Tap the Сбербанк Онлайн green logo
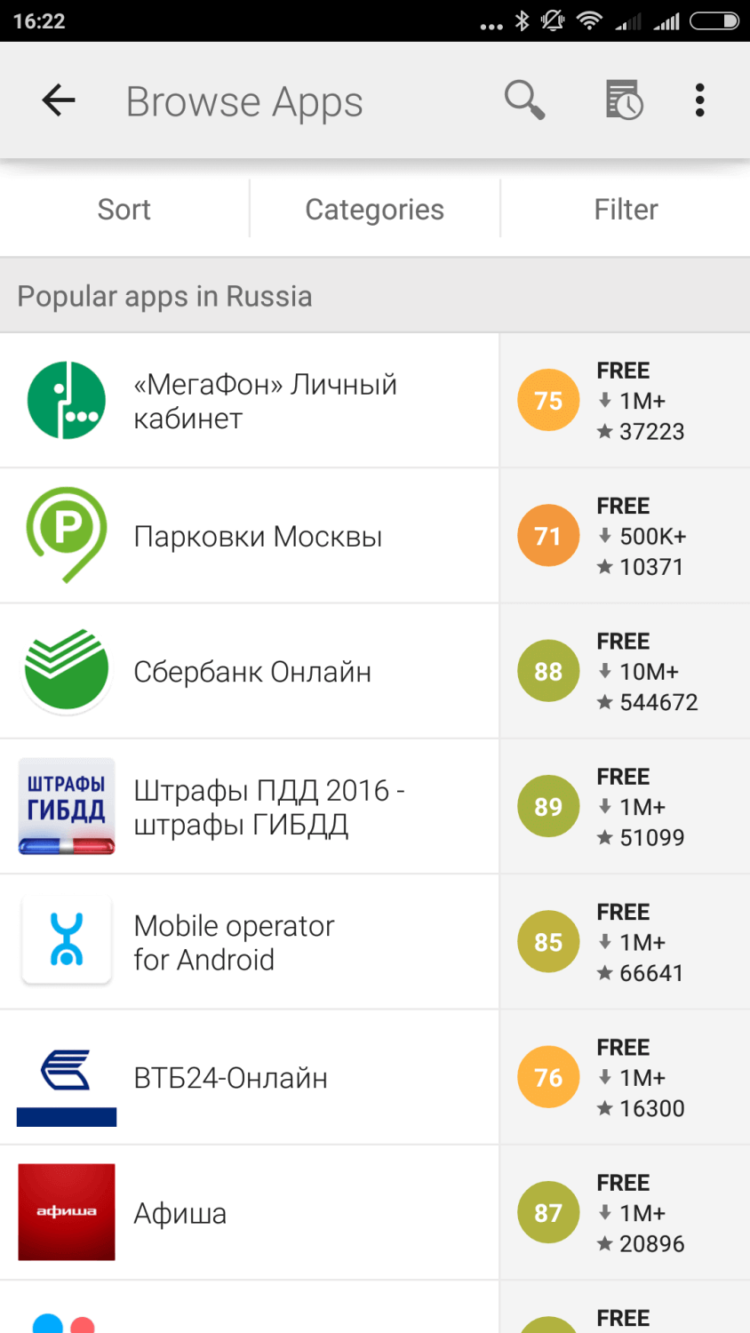 (66, 670)
